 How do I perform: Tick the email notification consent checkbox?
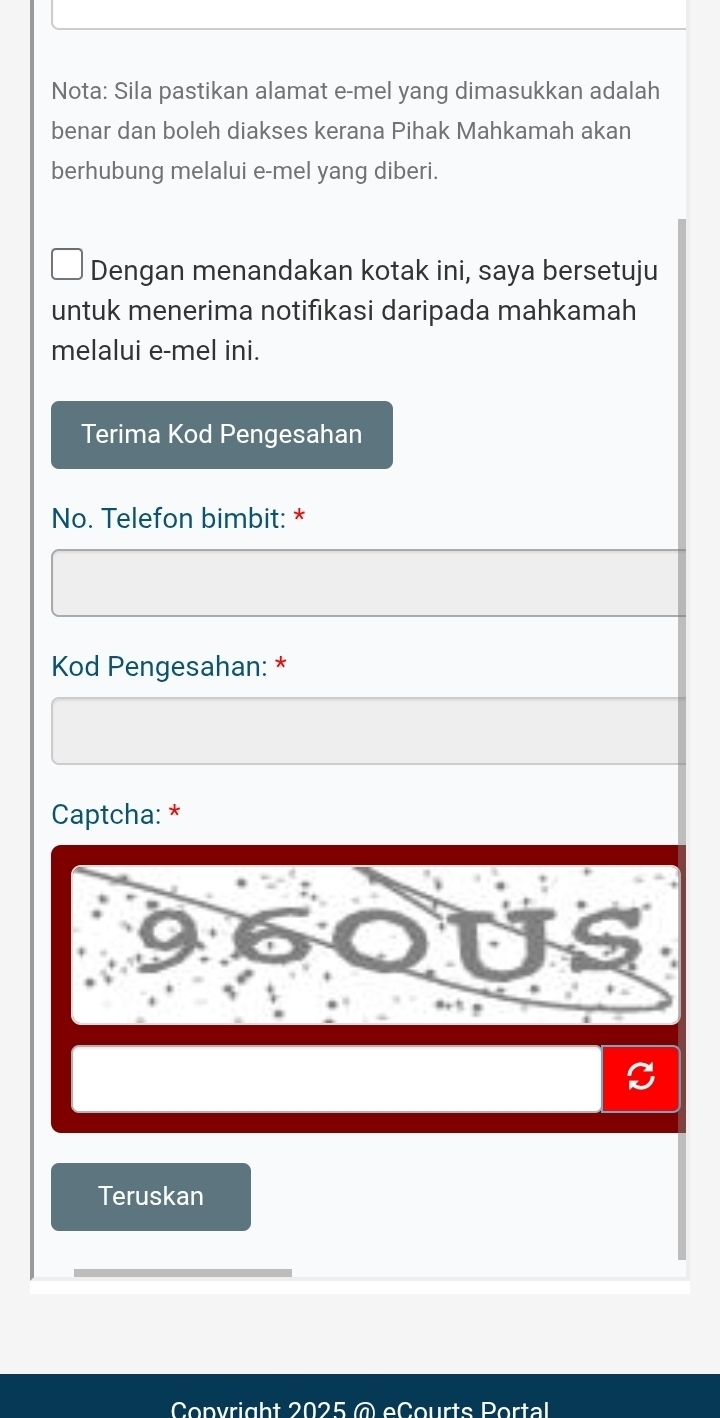tap(67, 266)
